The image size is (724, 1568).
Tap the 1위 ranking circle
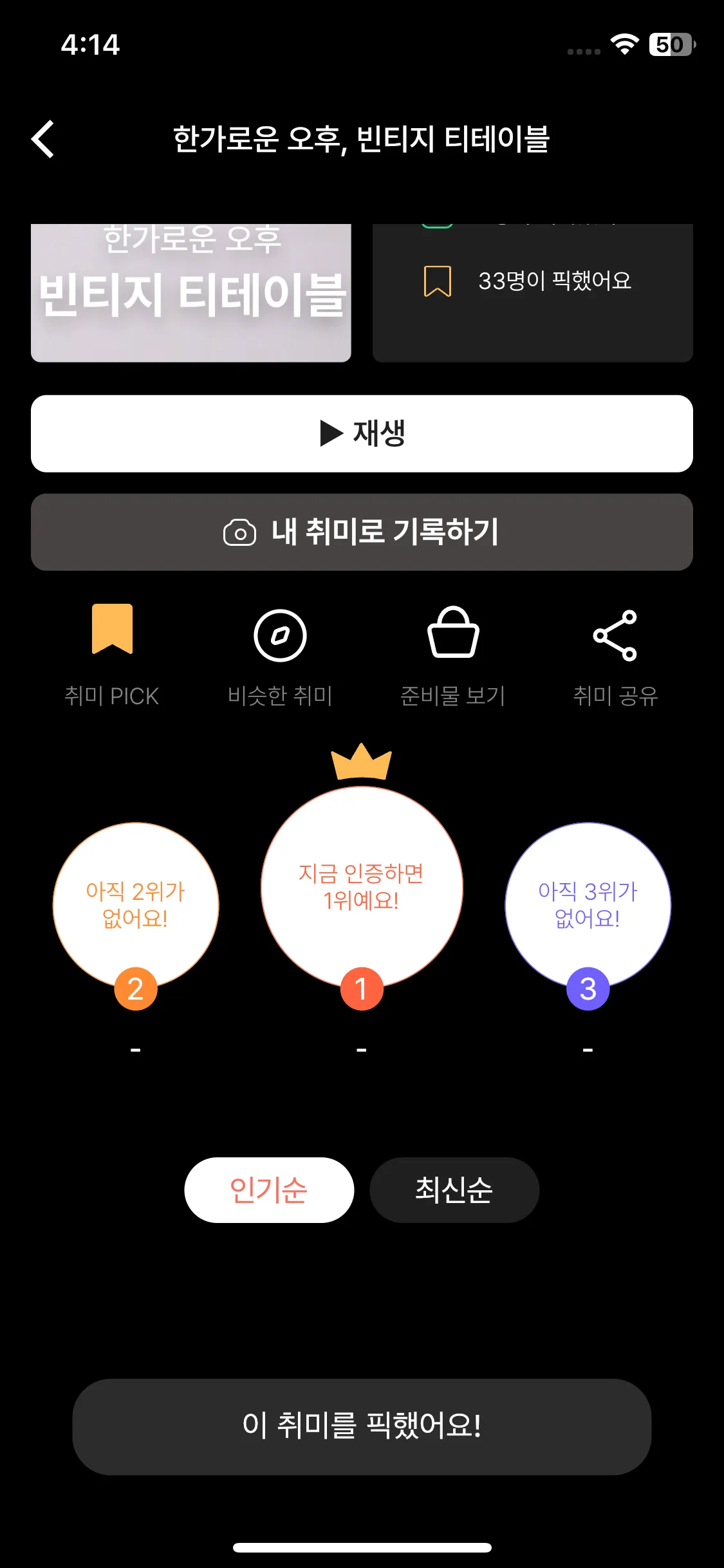coord(362,887)
